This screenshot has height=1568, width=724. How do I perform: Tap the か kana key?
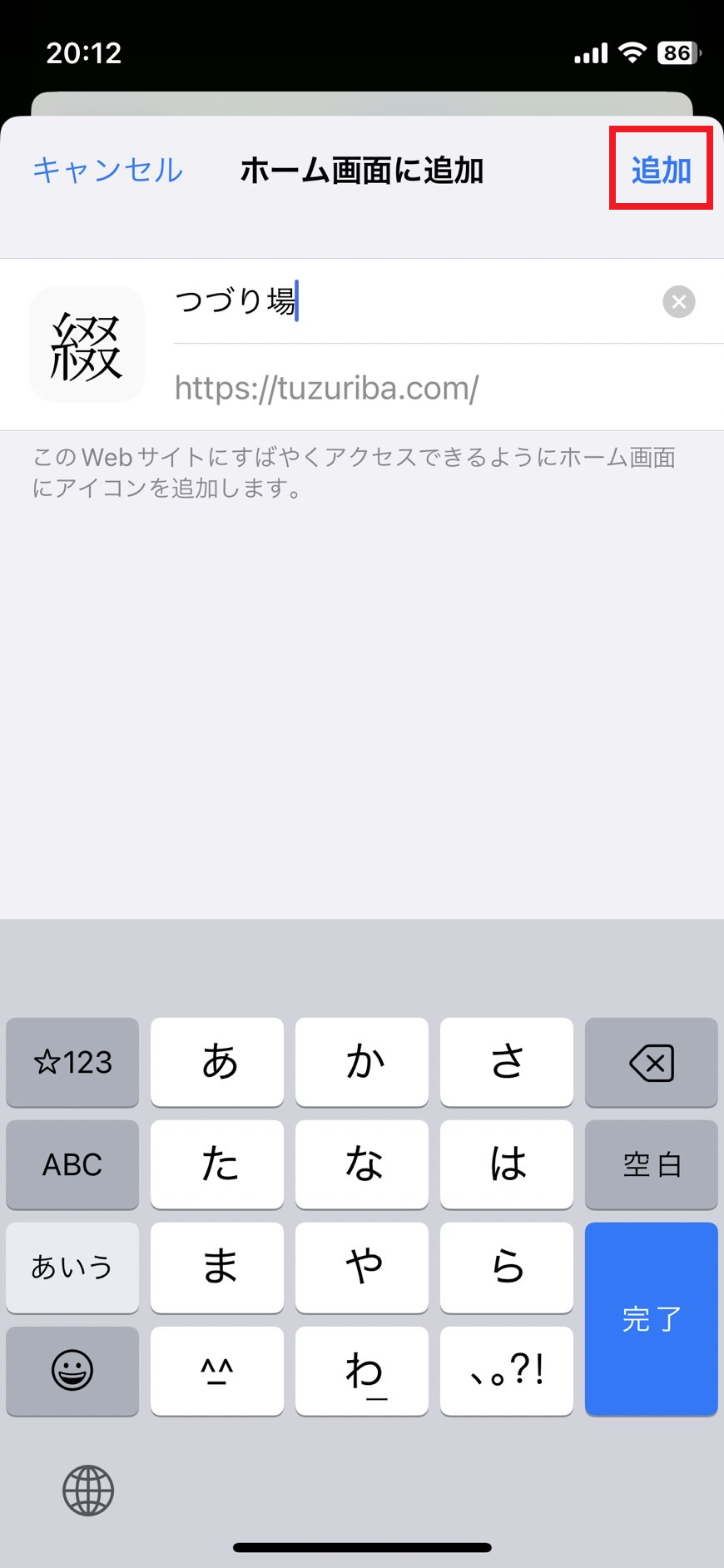coord(361,1063)
